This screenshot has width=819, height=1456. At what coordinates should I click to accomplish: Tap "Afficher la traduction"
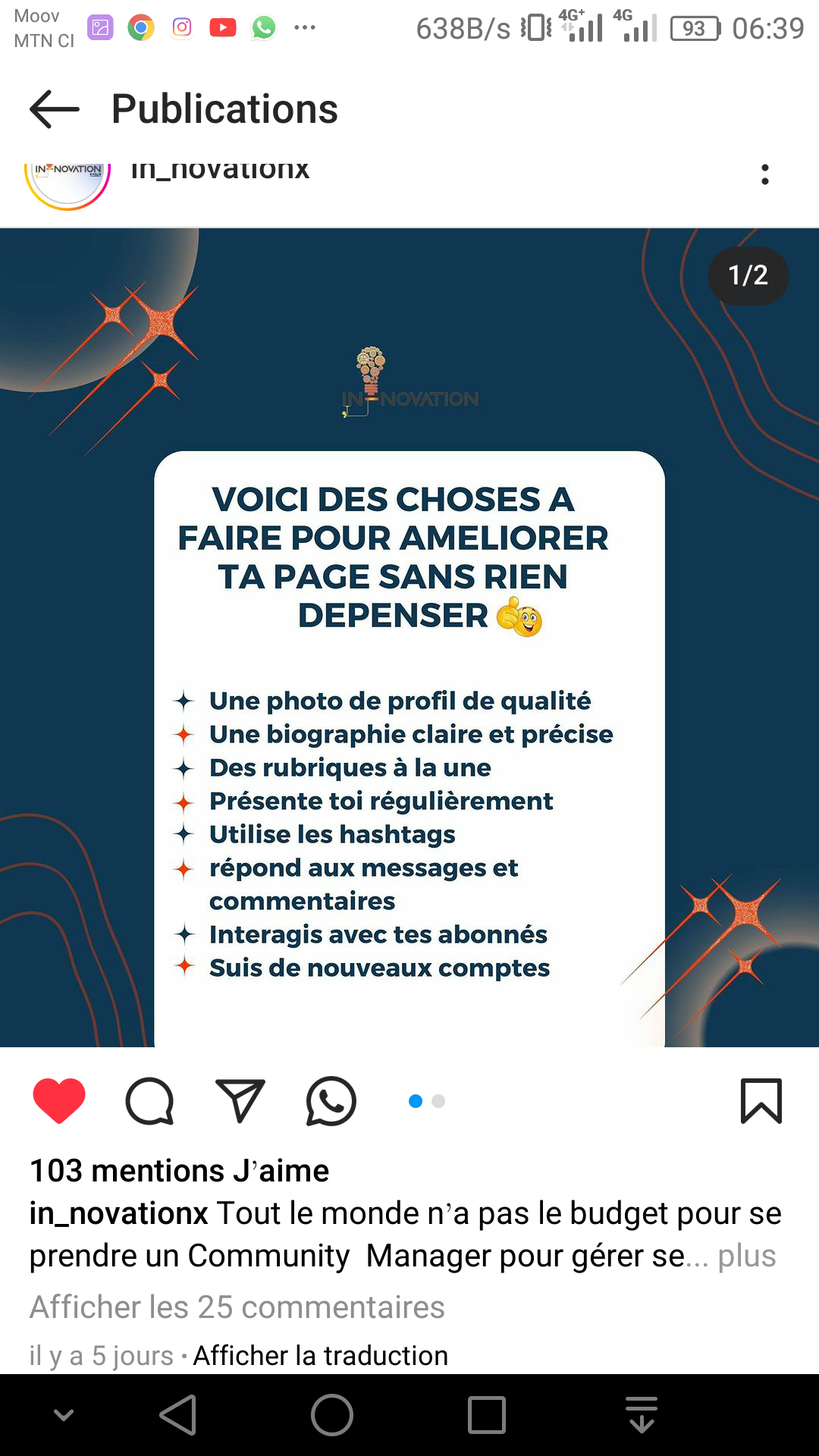[321, 1355]
